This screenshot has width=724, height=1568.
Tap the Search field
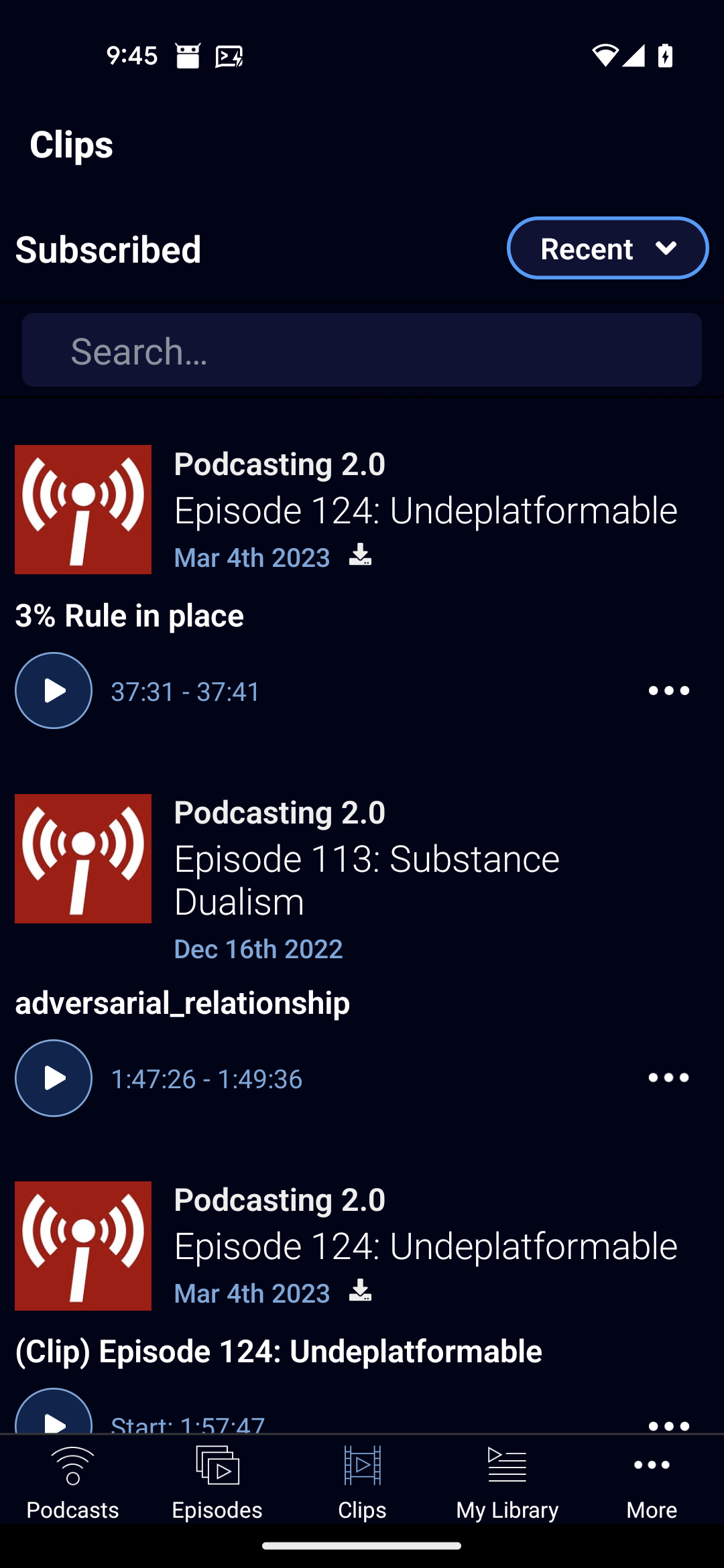tap(362, 349)
